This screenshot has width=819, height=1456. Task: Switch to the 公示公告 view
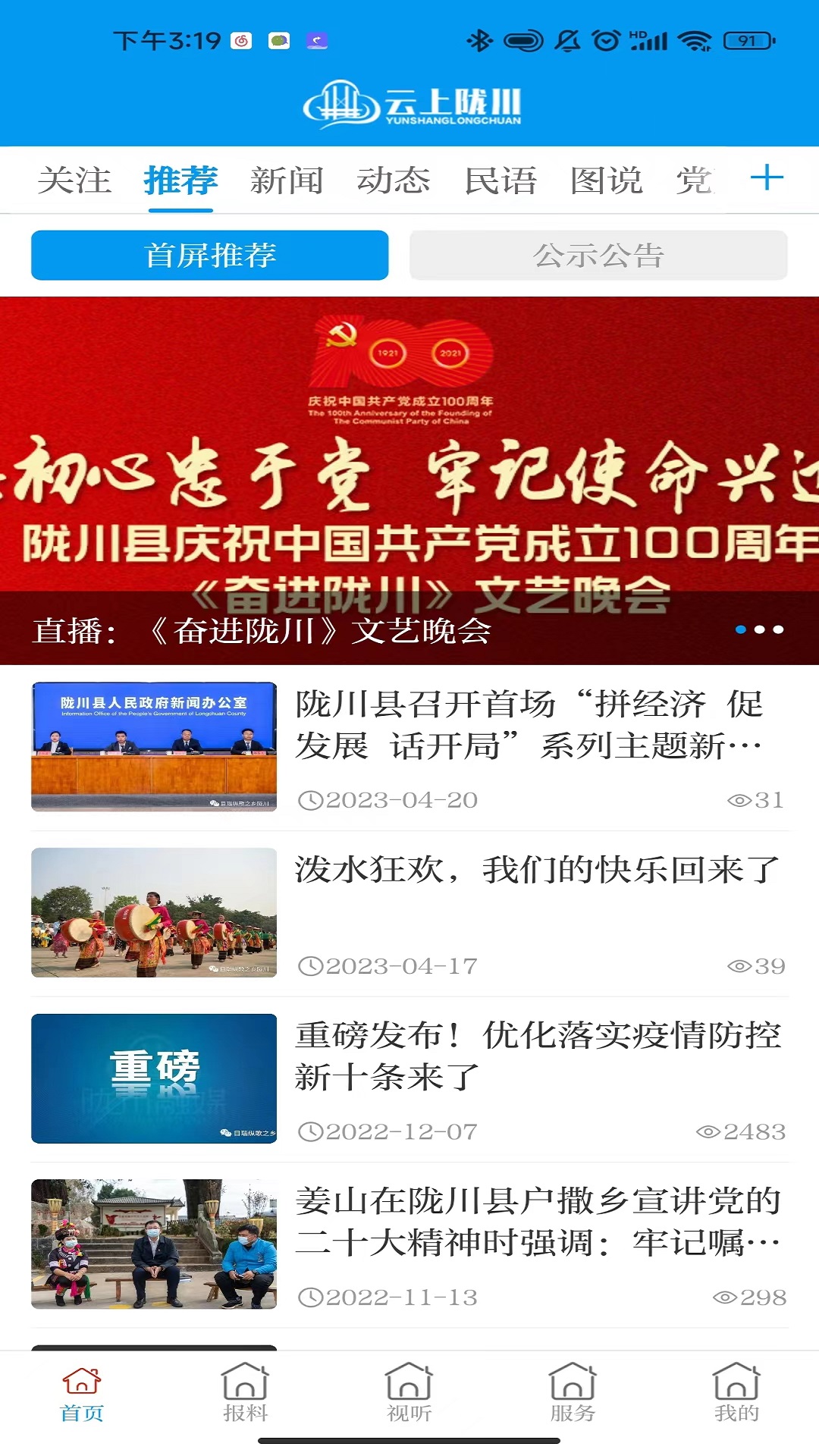click(x=601, y=256)
